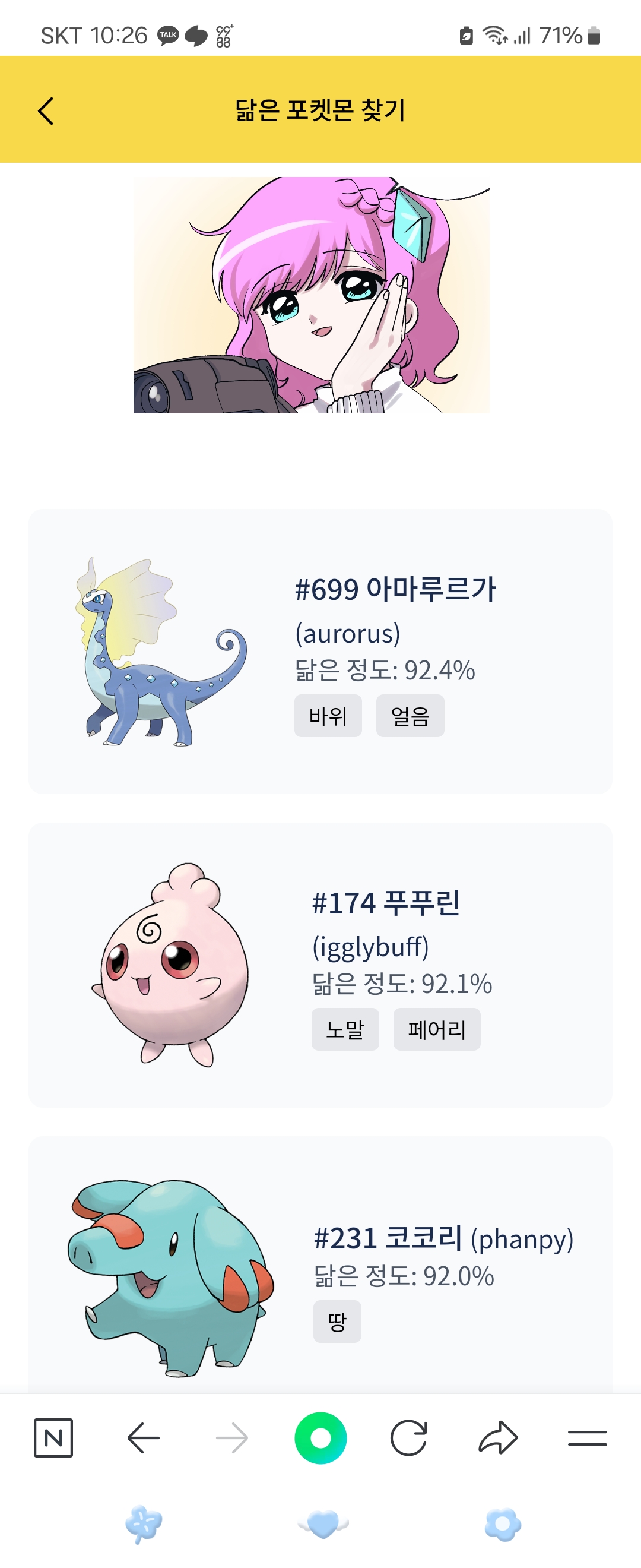Image resolution: width=641 pixels, height=1568 pixels.
Task: Open the #699 아마루르가 result card
Action: pos(320,651)
